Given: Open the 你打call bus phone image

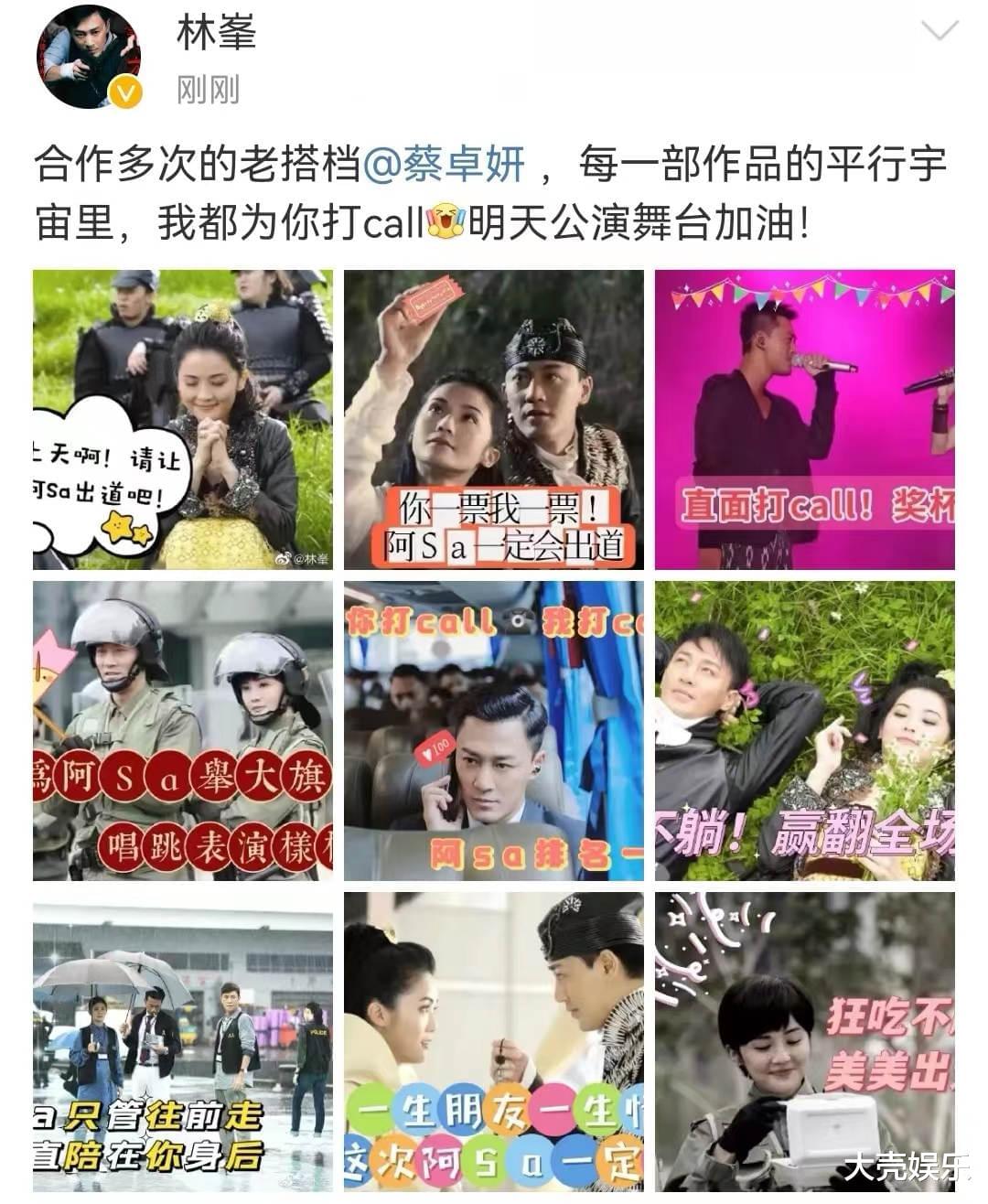Looking at the screenshot, I should tap(494, 731).
